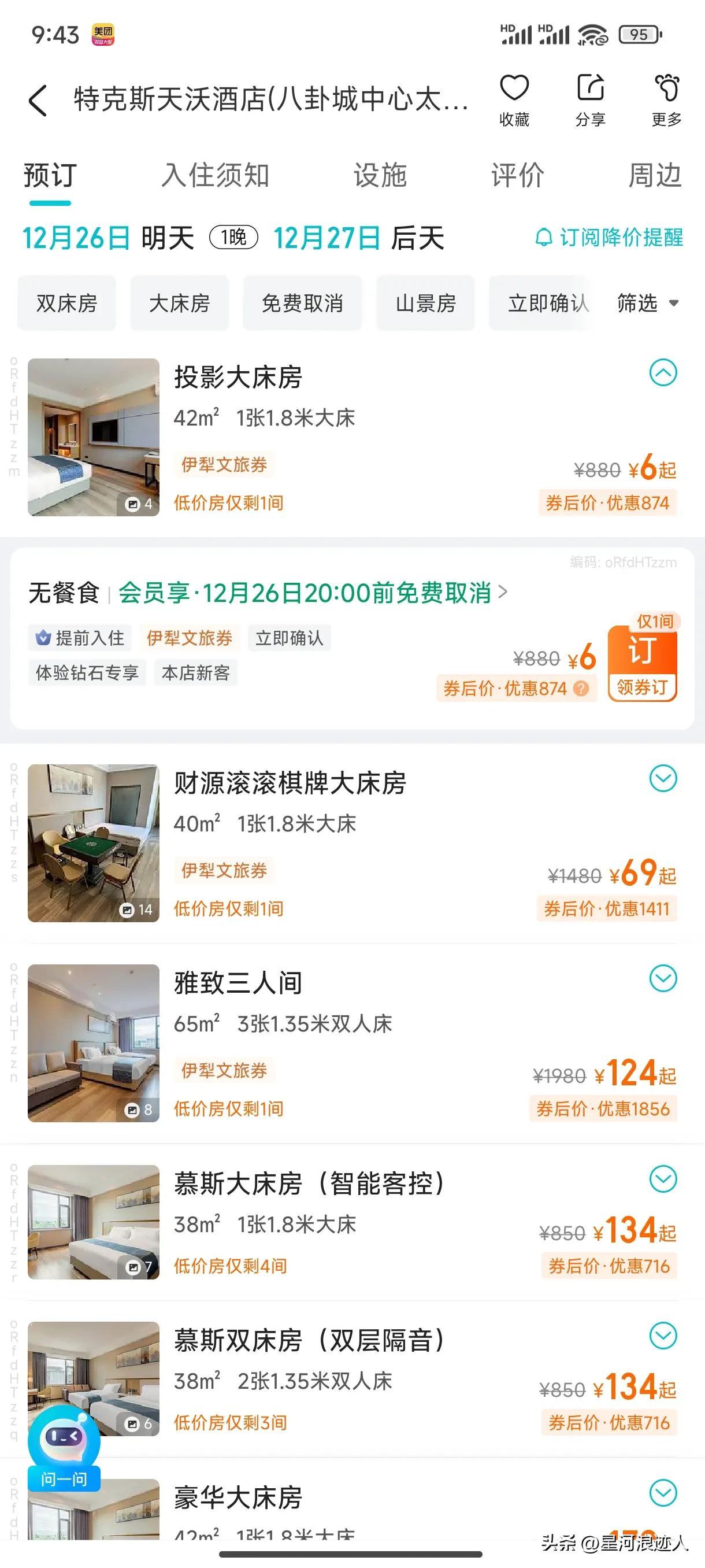Screen dimensions: 705x1568
Task: Open the 问一问 assistant
Action: (x=64, y=1451)
